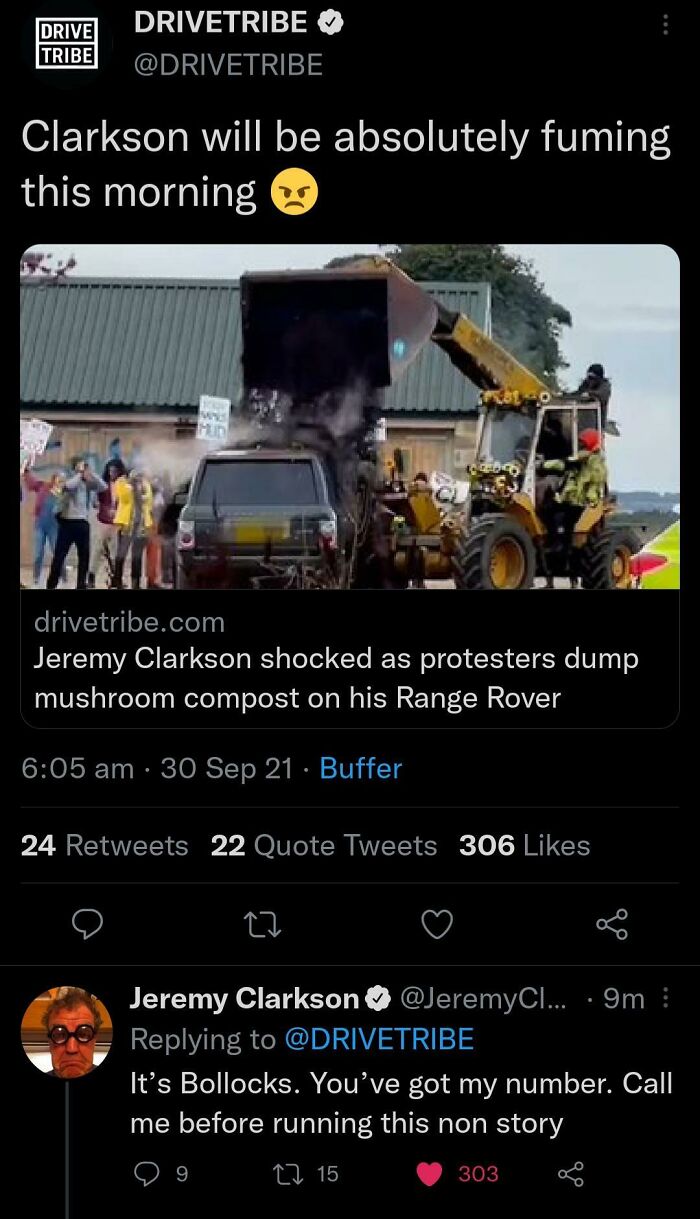
Task: Tap the @DRIVETRIBE mention in the reply
Action: pos(379,1039)
